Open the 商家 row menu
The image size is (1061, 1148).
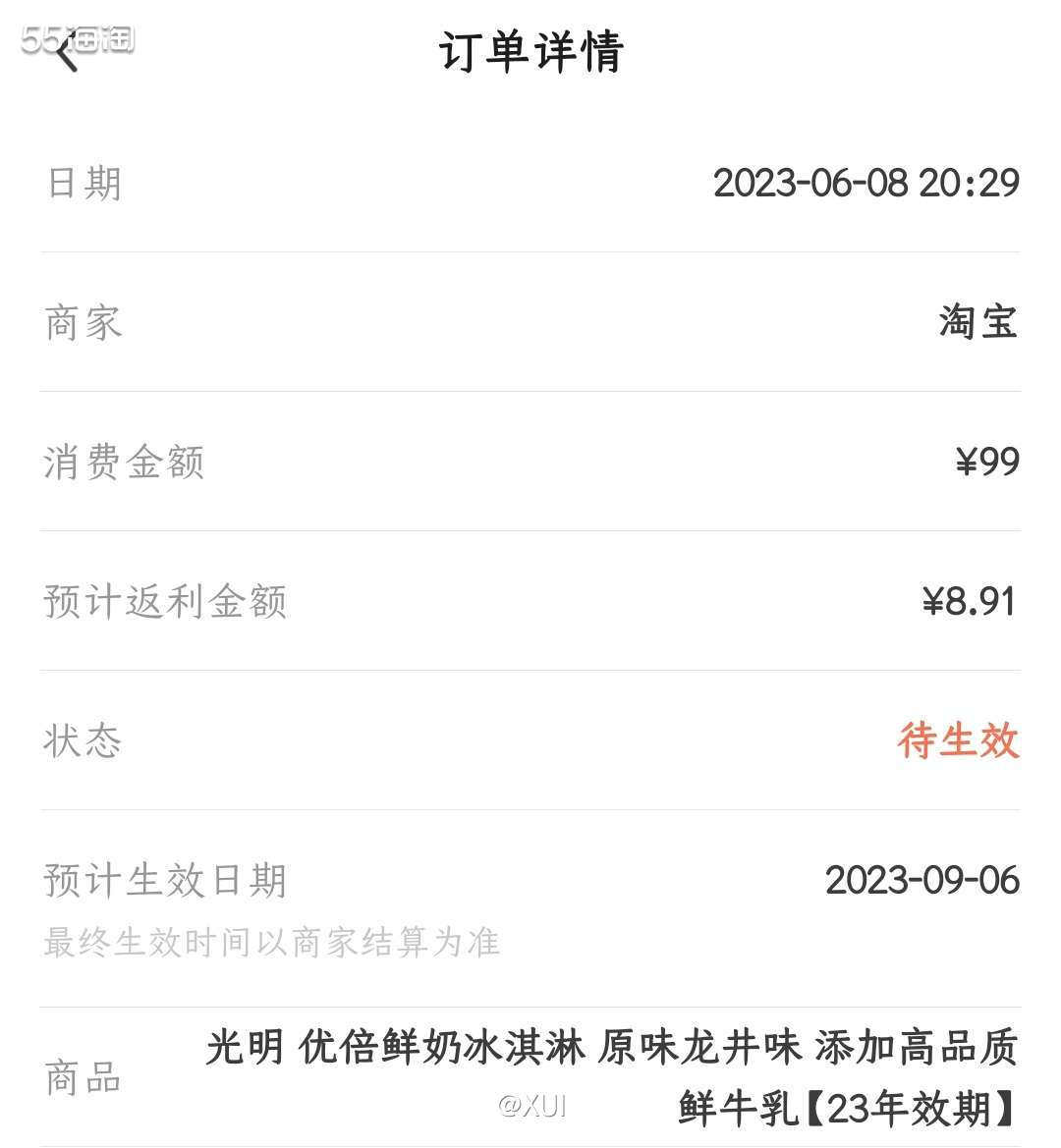530,324
